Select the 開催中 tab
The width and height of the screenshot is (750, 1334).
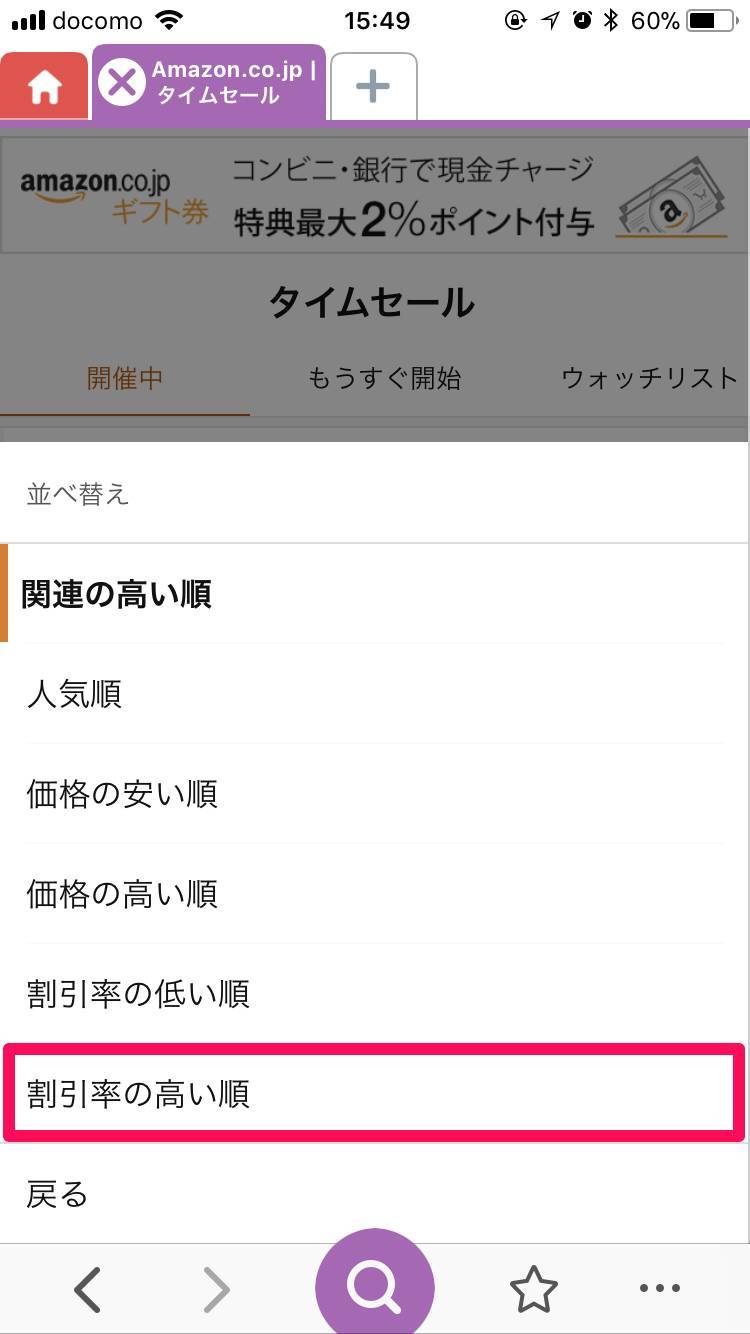pyautogui.click(x=125, y=378)
